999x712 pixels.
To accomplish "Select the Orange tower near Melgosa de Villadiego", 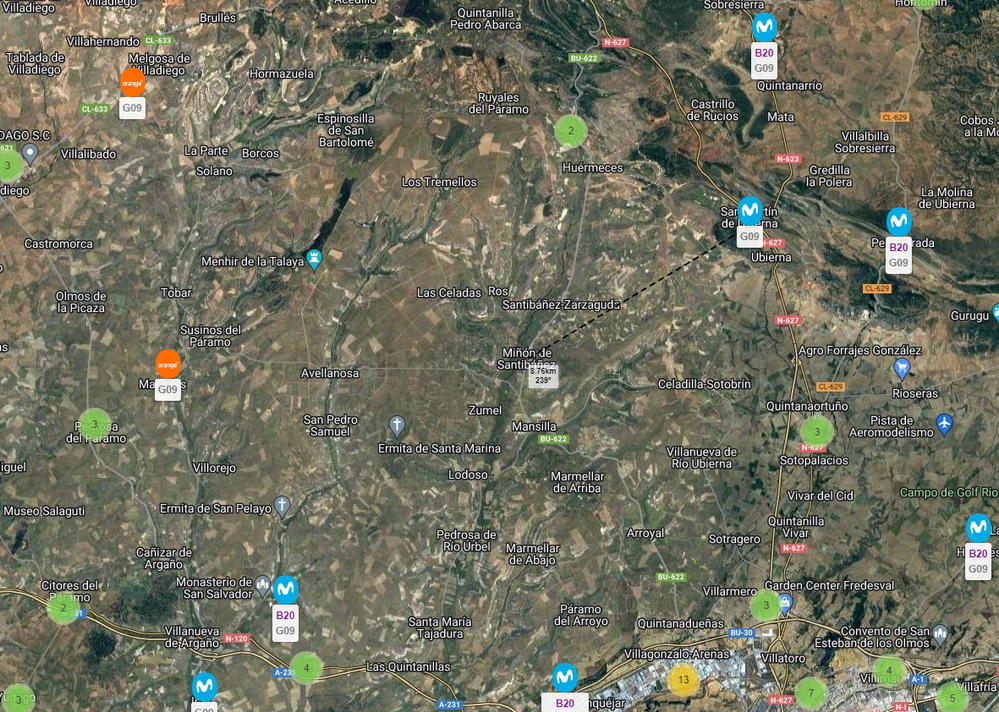I will point(132,83).
